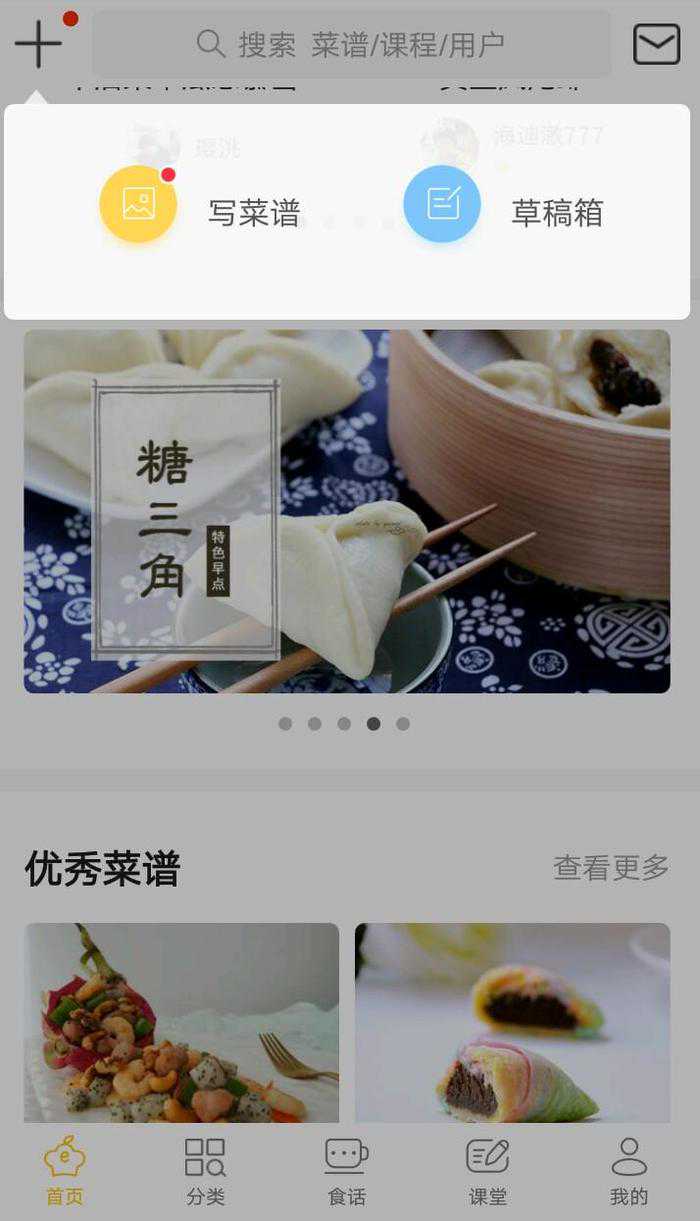Open the 课堂 tab
The width and height of the screenshot is (700, 1221).
[x=488, y=1171]
